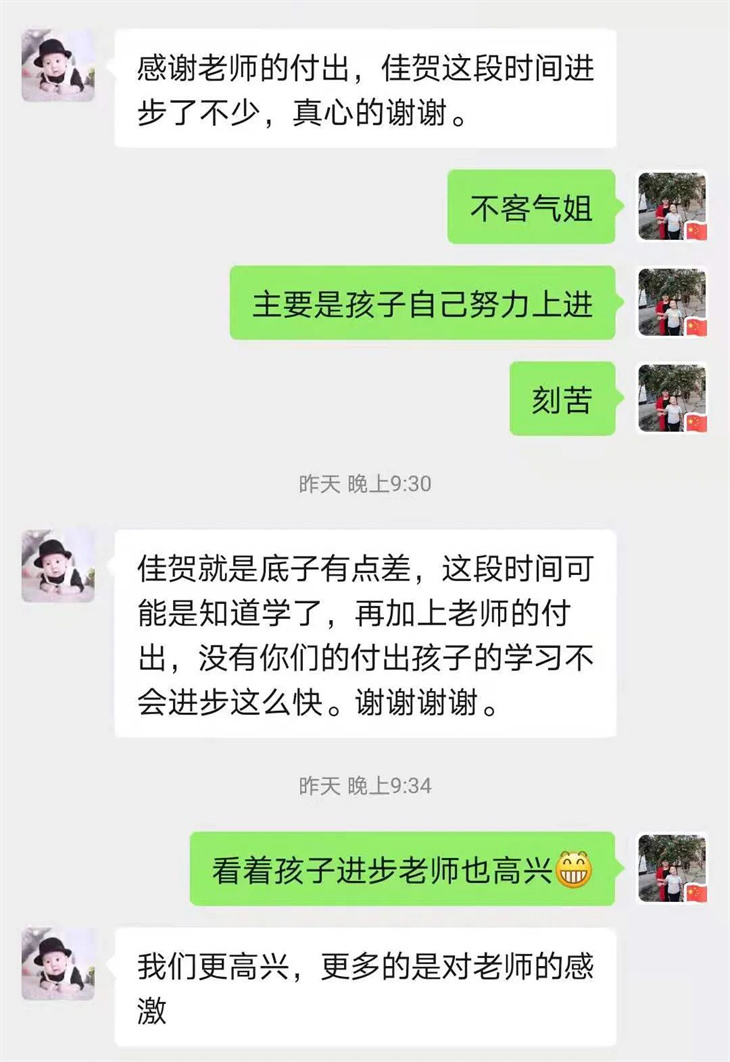
Task: Open the avatar beside the "佳贺就是底子有点差" message
Action: [58, 566]
